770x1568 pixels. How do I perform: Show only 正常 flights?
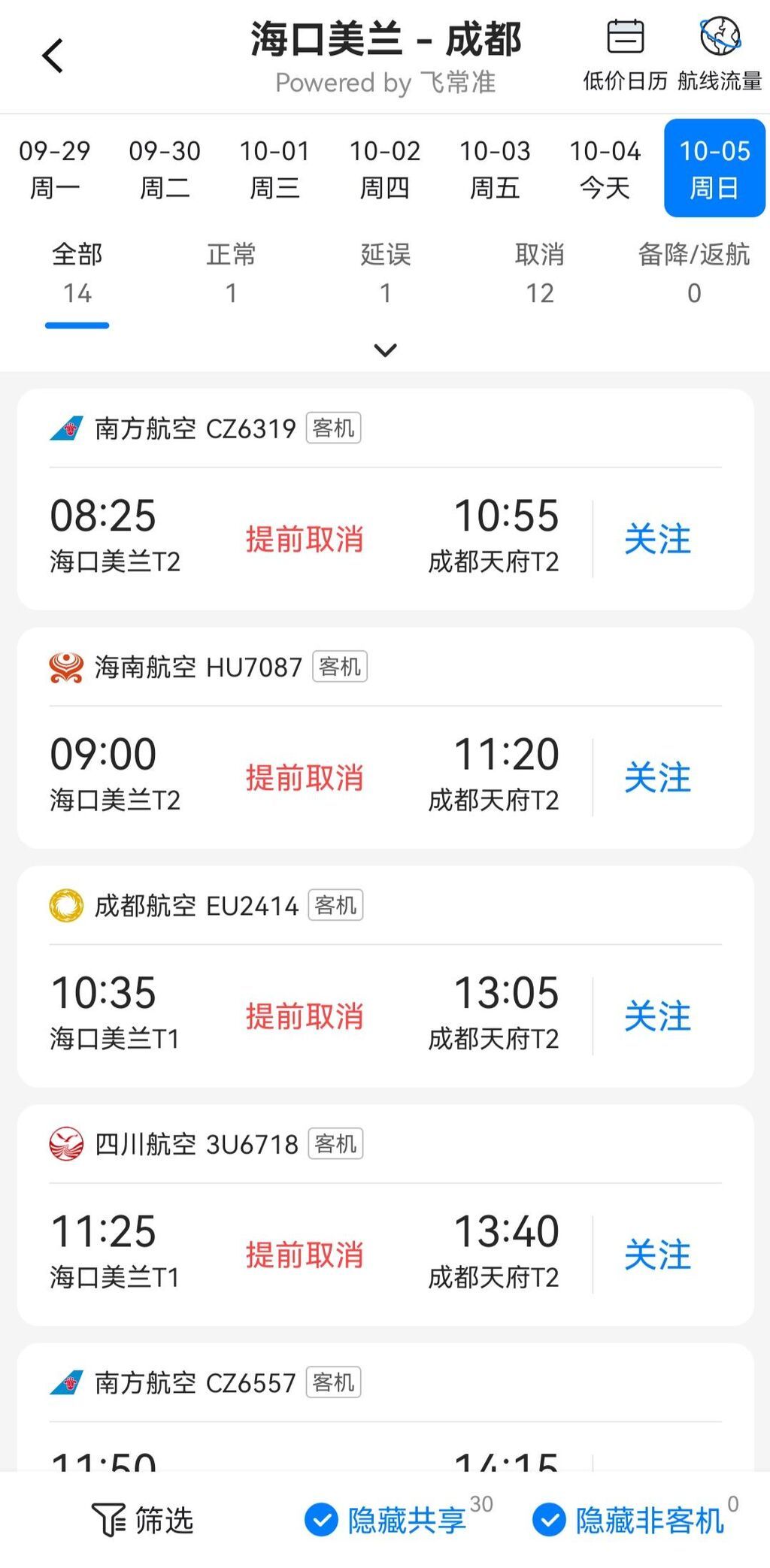click(232, 273)
